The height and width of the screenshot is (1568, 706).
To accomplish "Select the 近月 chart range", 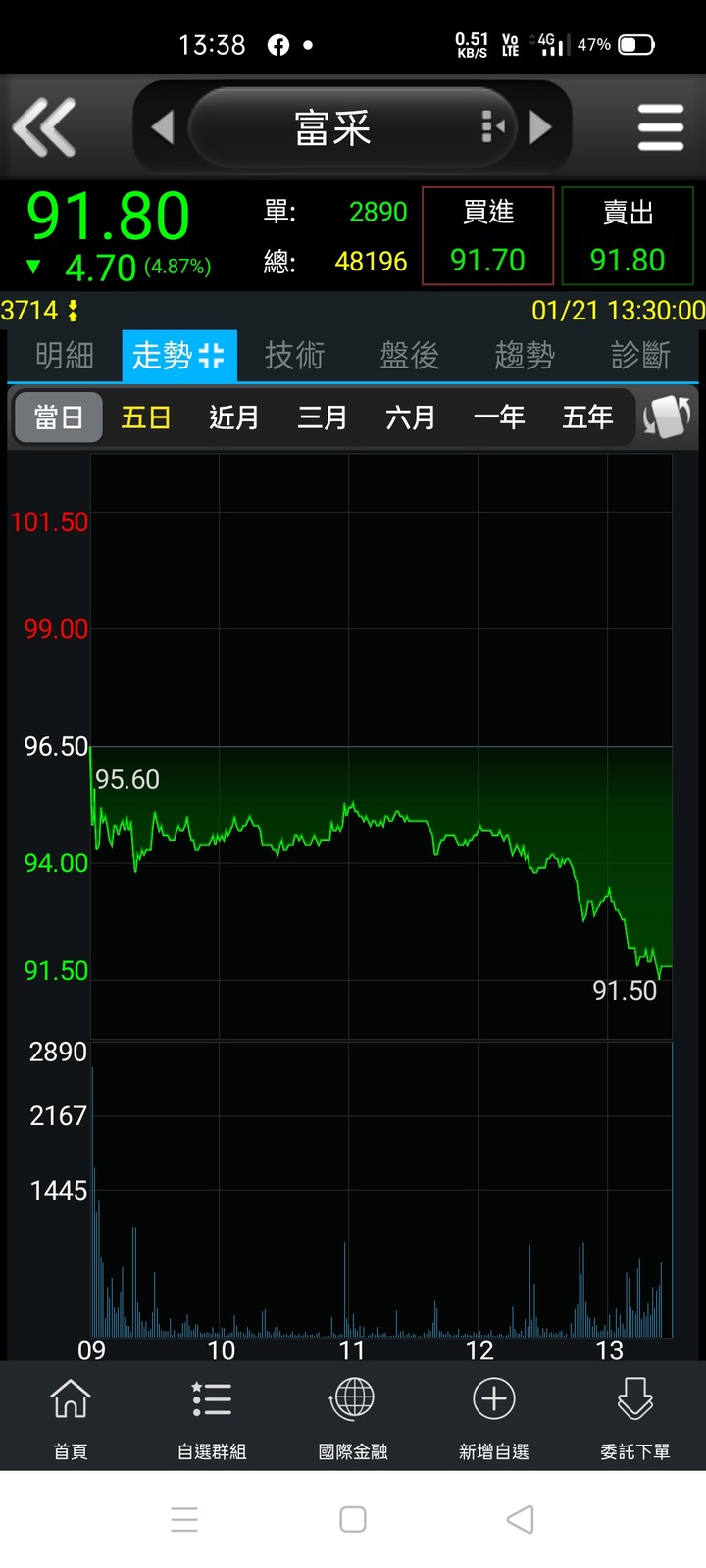I will (234, 417).
